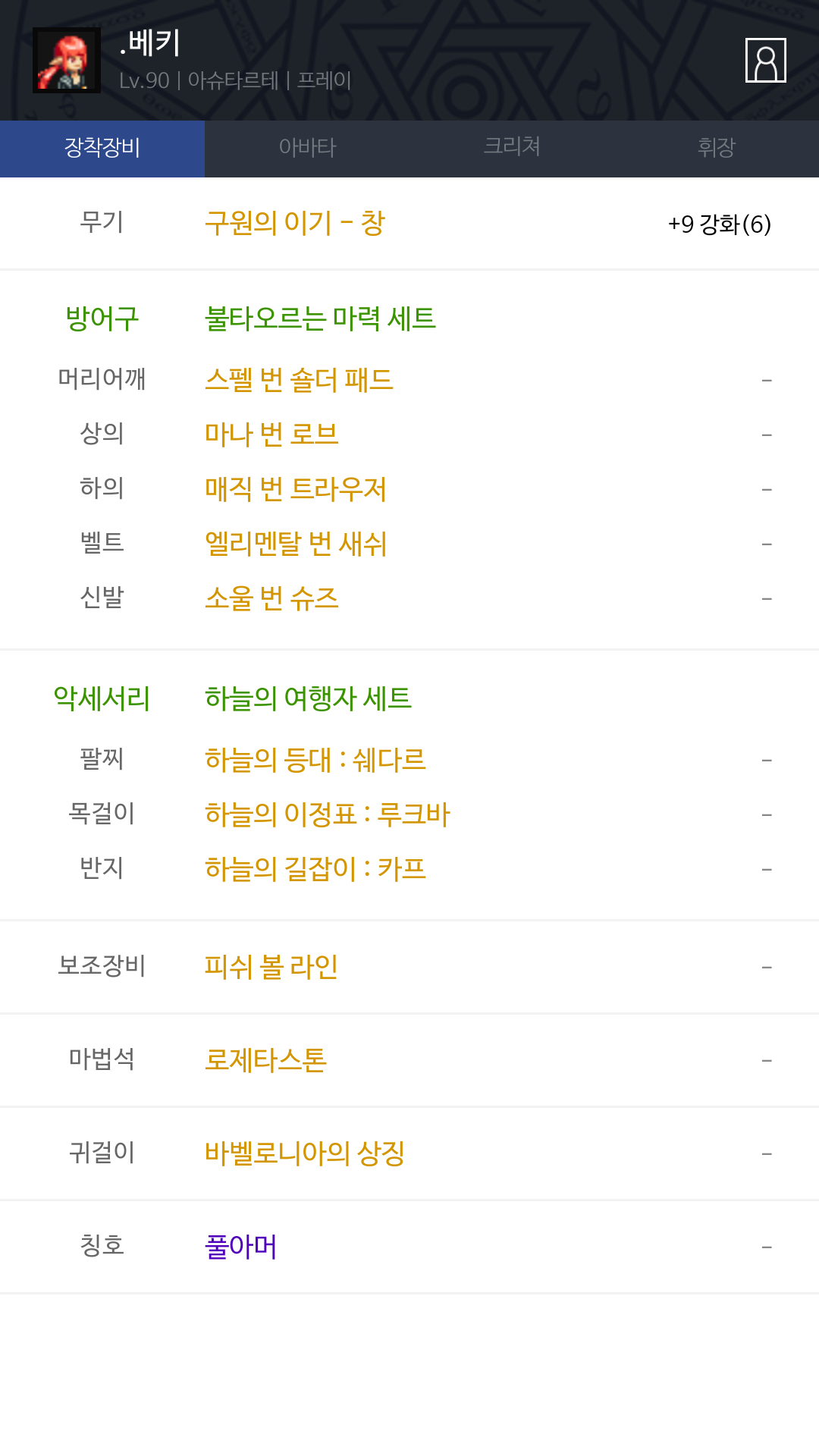Open 하늘의 등대 : 쉐다르 bracelet
Image resolution: width=819 pixels, height=1456 pixels.
pyautogui.click(x=315, y=760)
